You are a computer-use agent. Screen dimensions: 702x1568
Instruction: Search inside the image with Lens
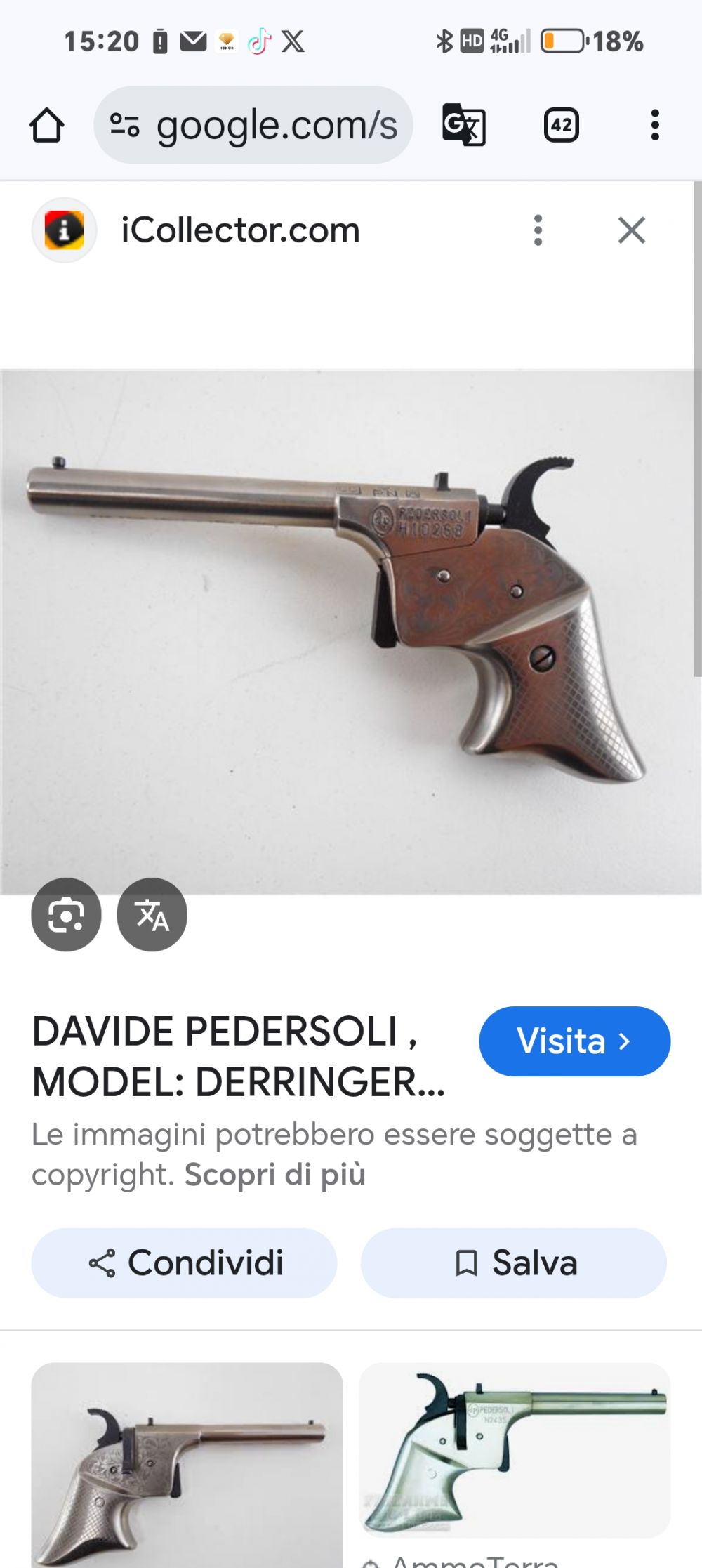66,914
